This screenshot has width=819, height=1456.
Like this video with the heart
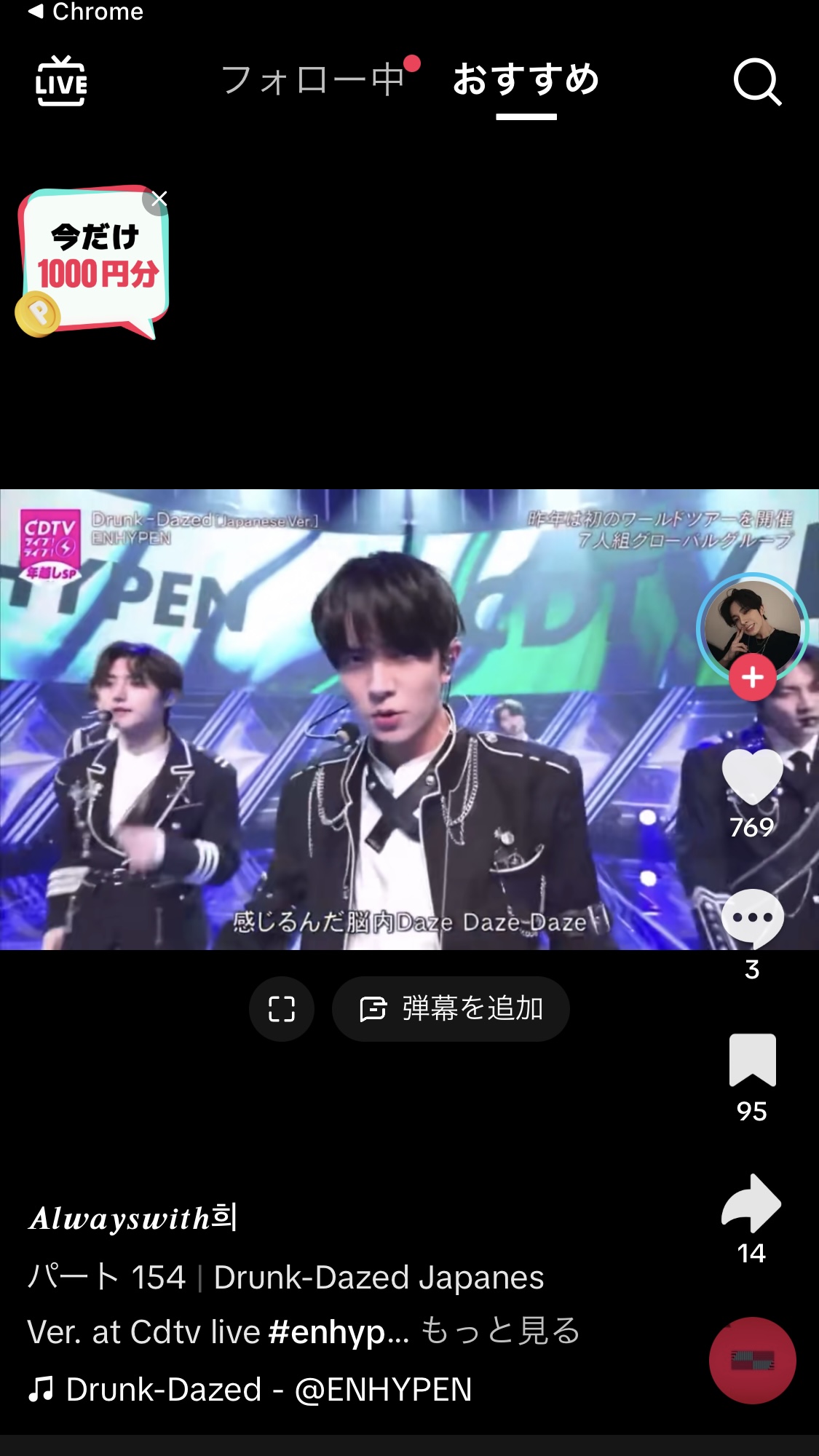(752, 778)
